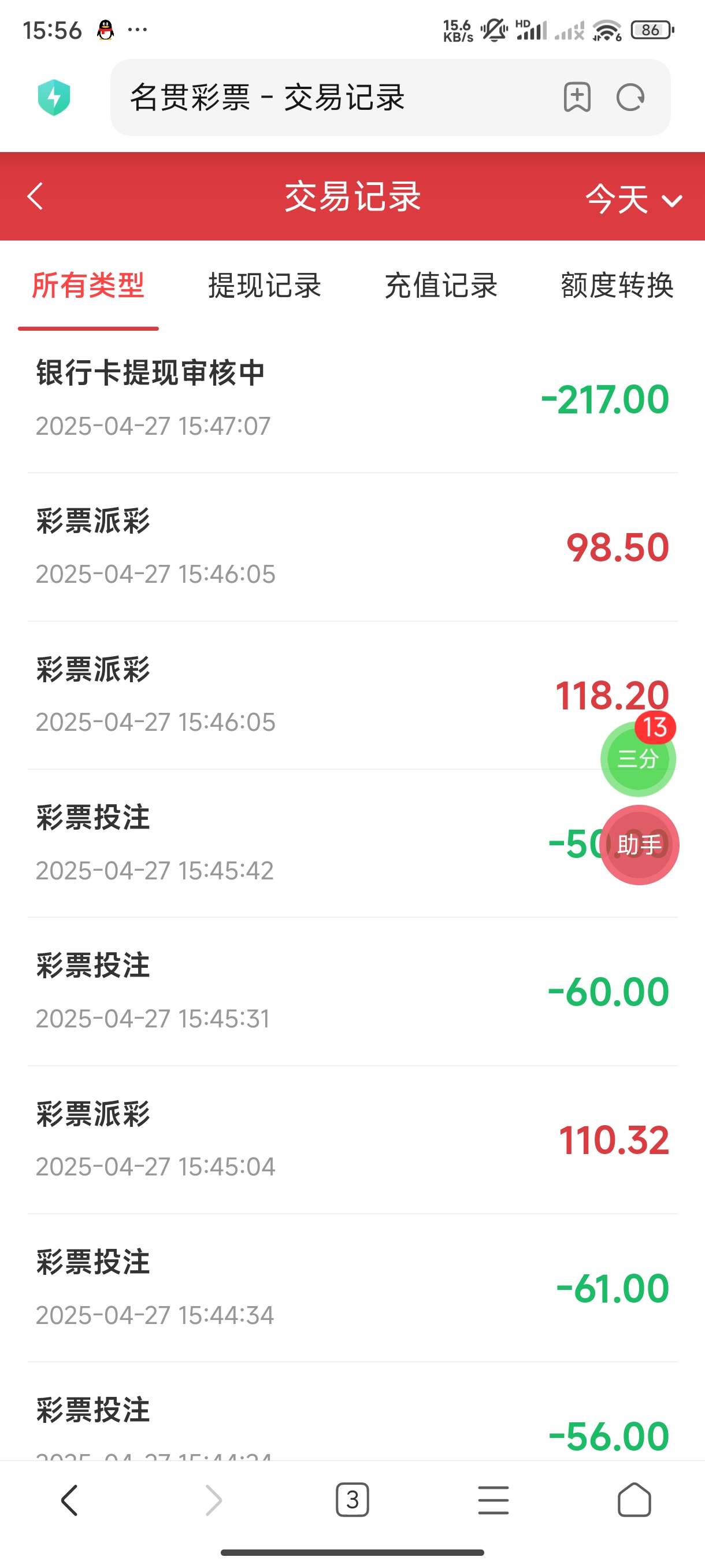This screenshot has width=705, height=1568.
Task: Open the browser security shield icon
Action: point(54,97)
